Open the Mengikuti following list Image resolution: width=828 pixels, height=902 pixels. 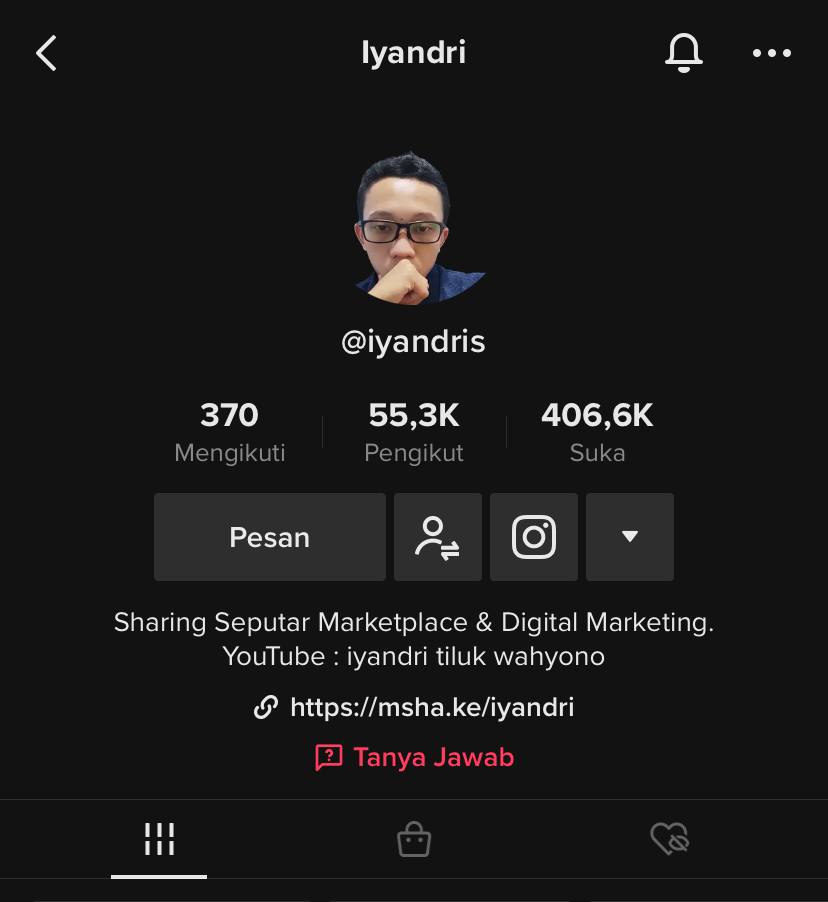point(230,432)
